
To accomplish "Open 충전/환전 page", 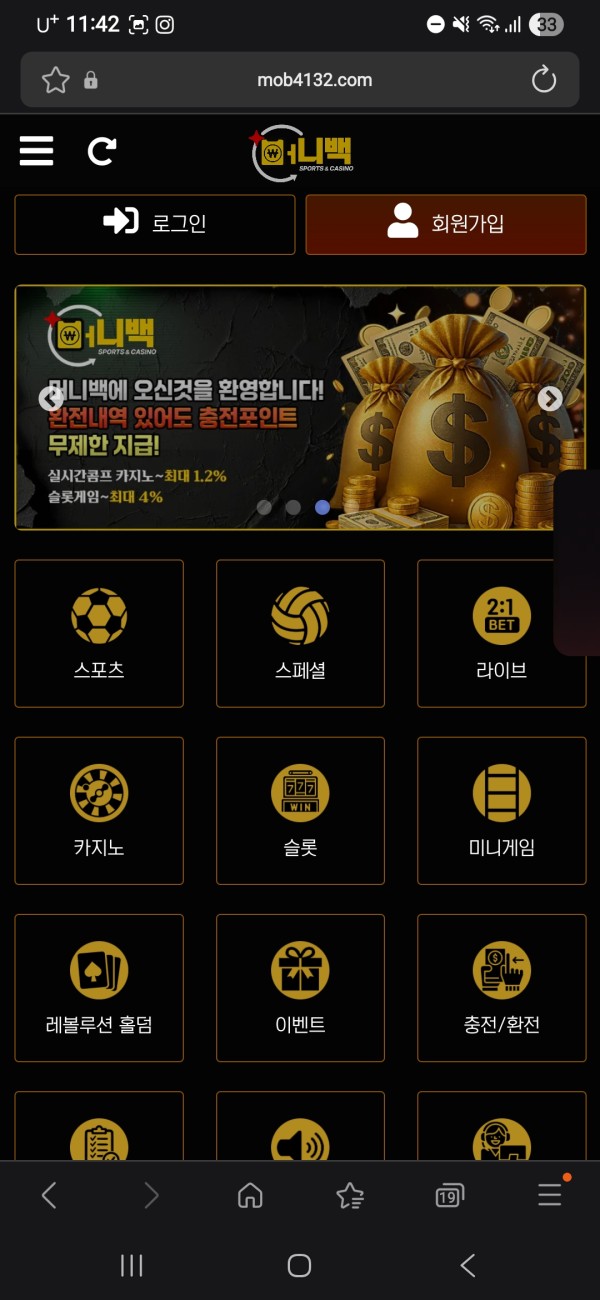I will (x=501, y=987).
